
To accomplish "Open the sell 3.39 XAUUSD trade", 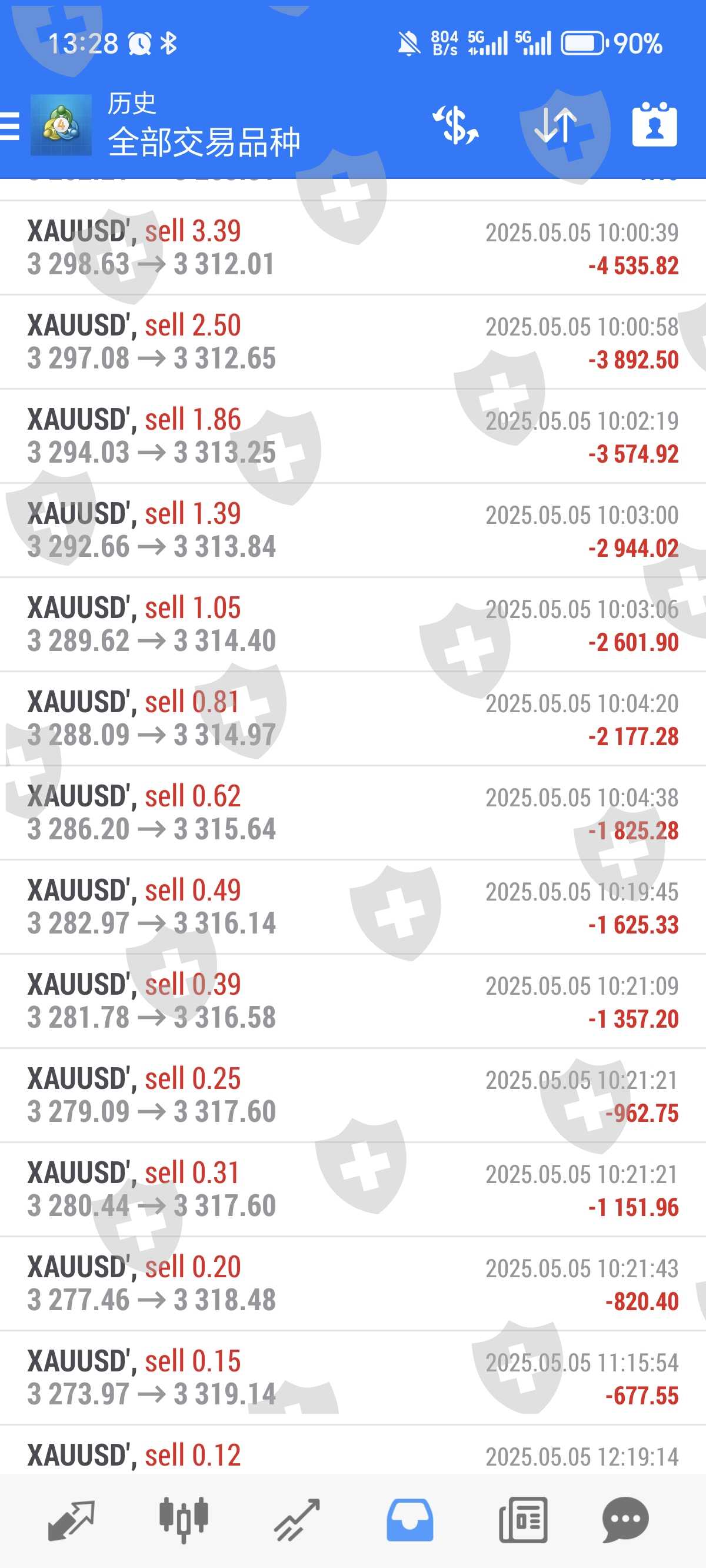I will tap(353, 248).
